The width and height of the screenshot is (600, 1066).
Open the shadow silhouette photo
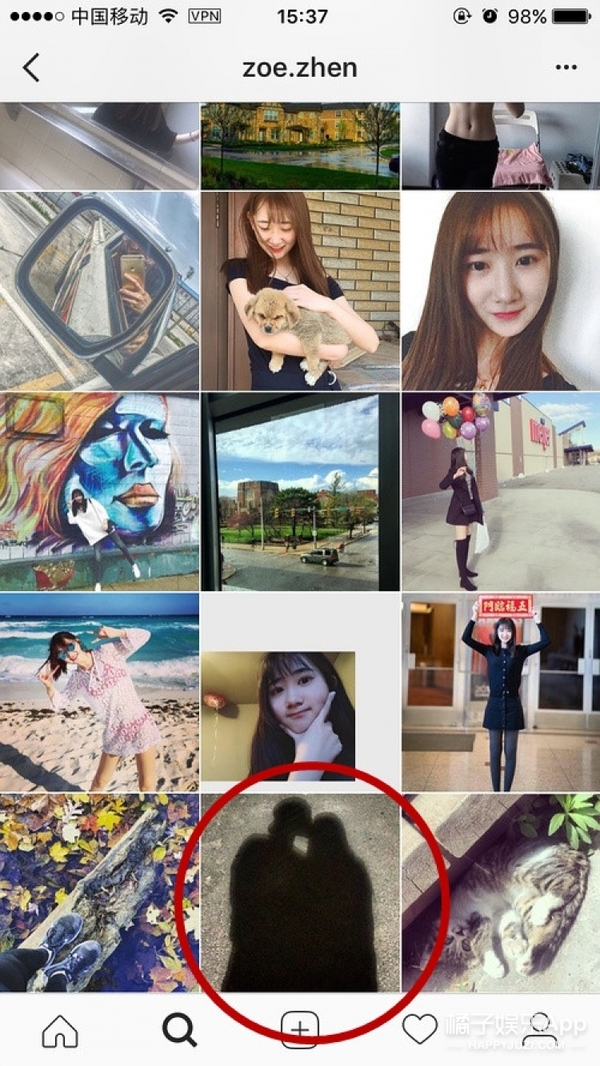coord(299,892)
